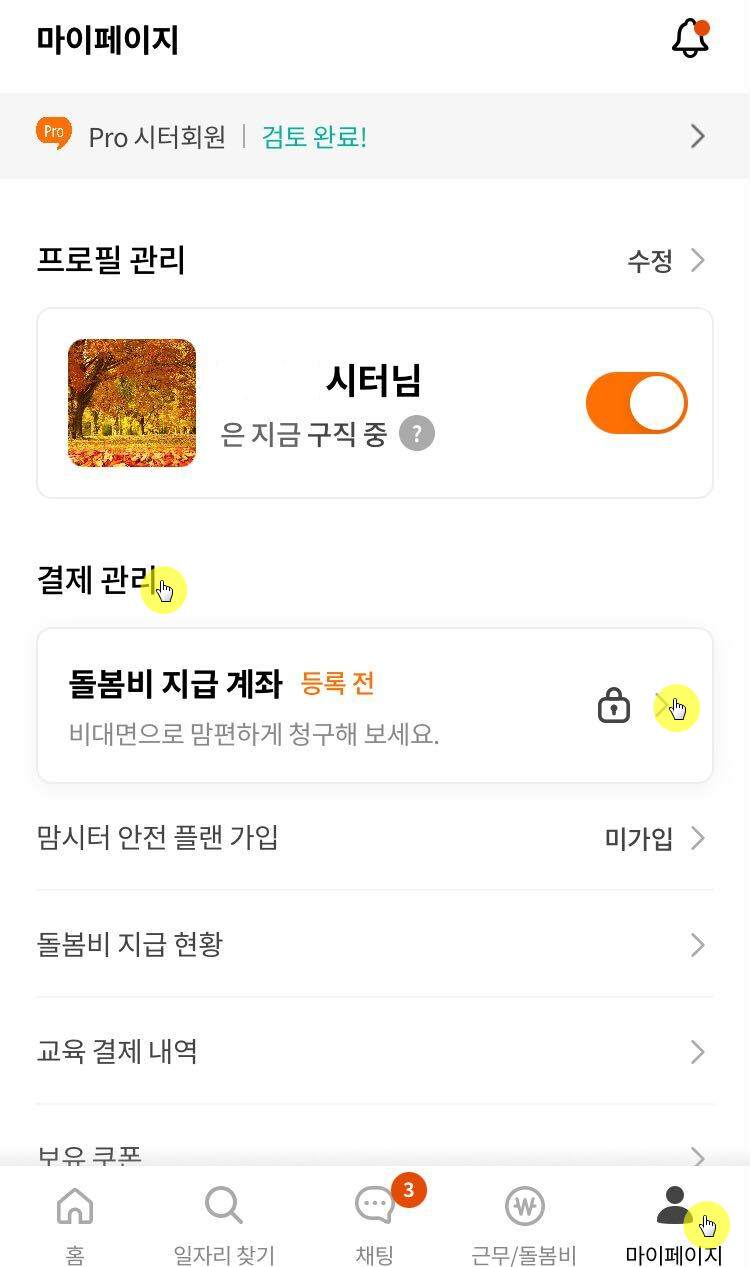The image size is (750, 1267).
Task: Open the notifications bell
Action: click(x=690, y=39)
